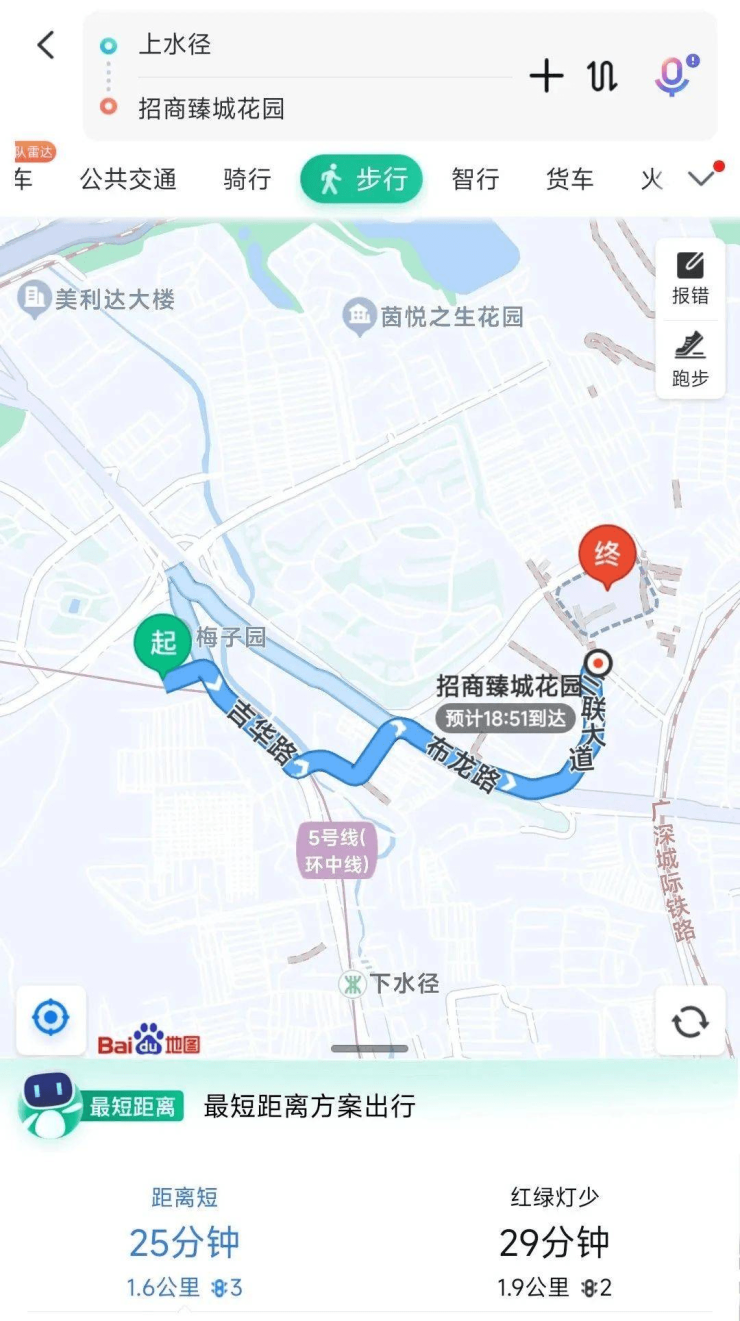The height and width of the screenshot is (1321, 740).
Task: Go back with the top-left arrow
Action: click(x=45, y=45)
